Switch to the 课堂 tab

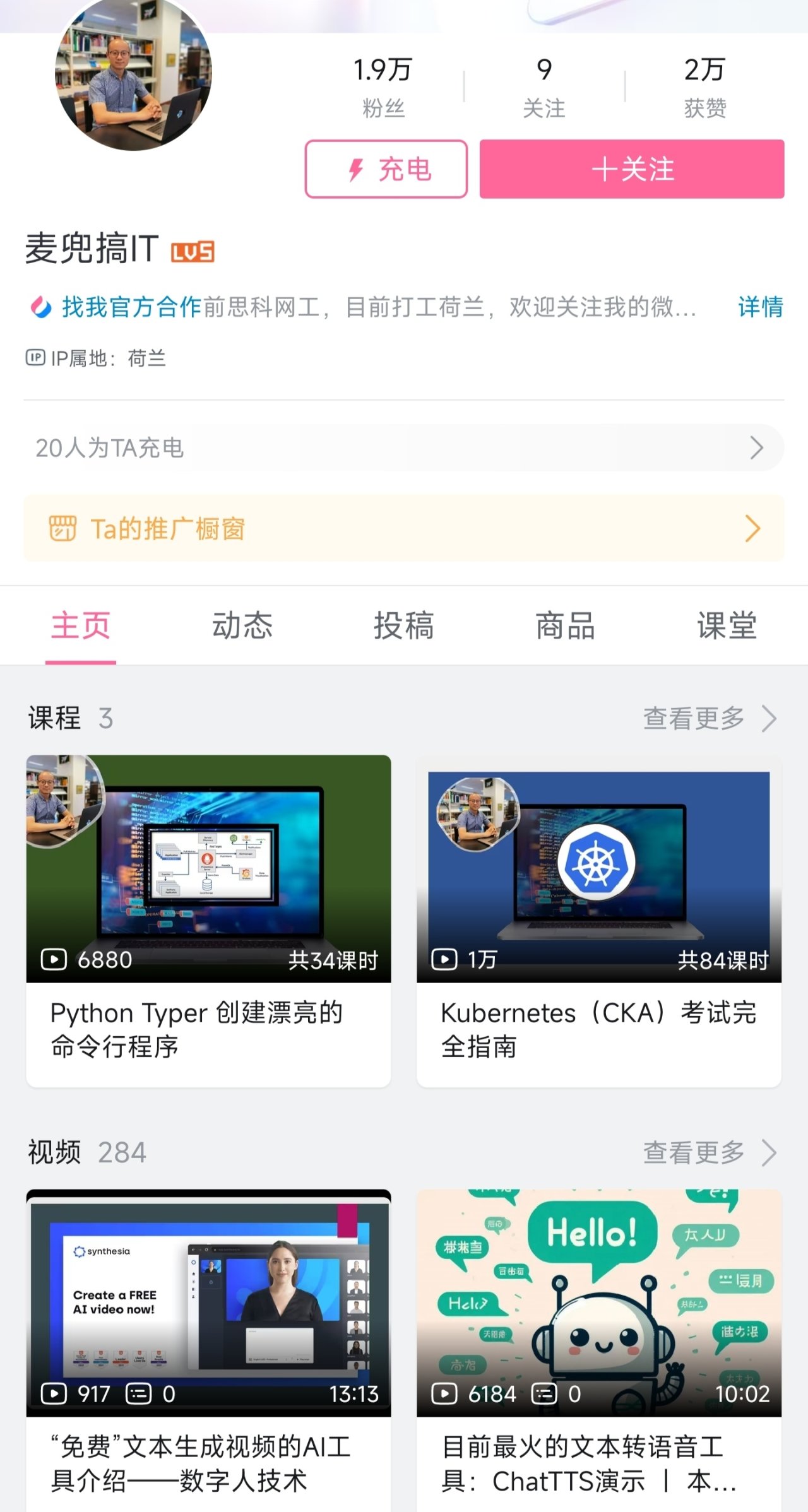(x=727, y=626)
